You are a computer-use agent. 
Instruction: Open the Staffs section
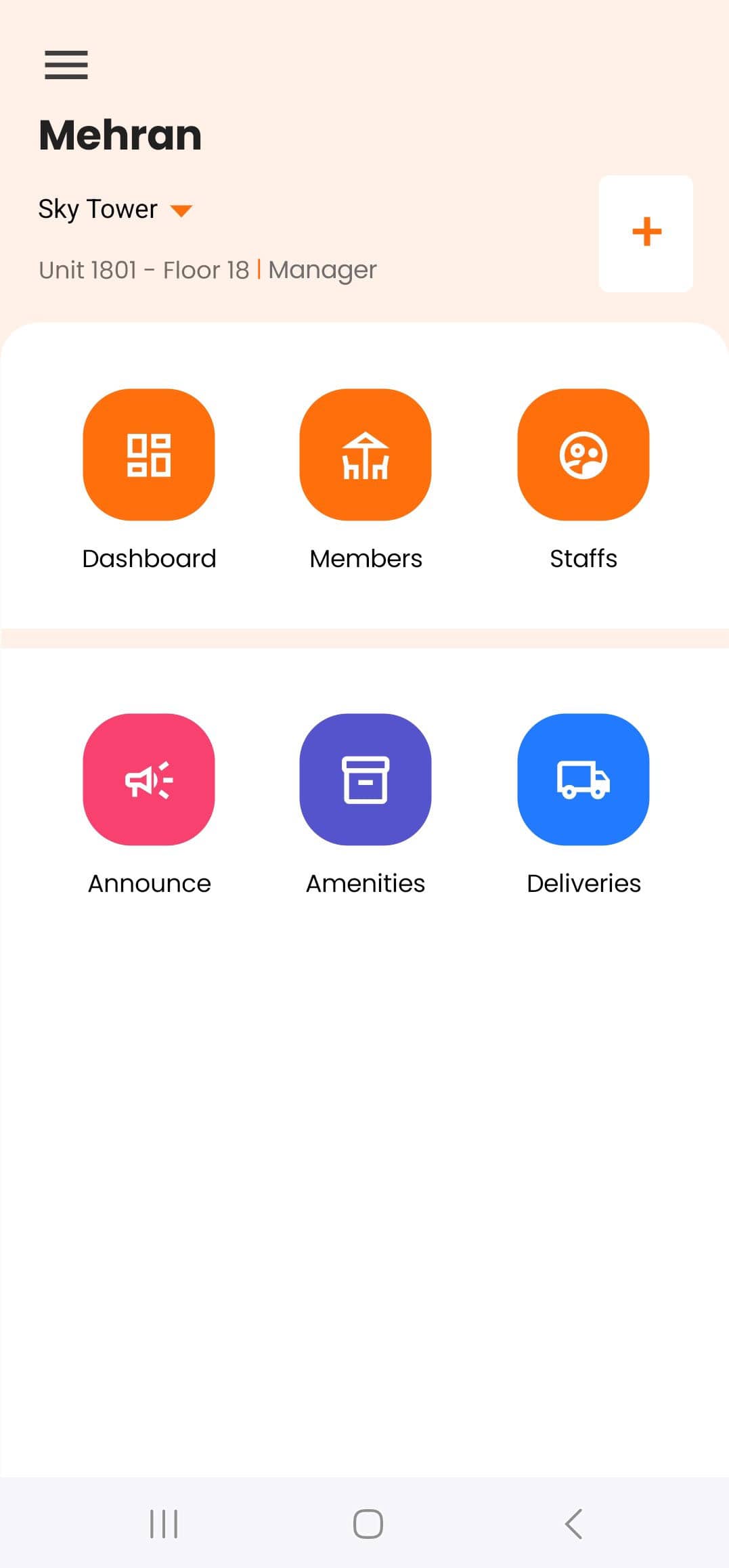[x=583, y=455]
